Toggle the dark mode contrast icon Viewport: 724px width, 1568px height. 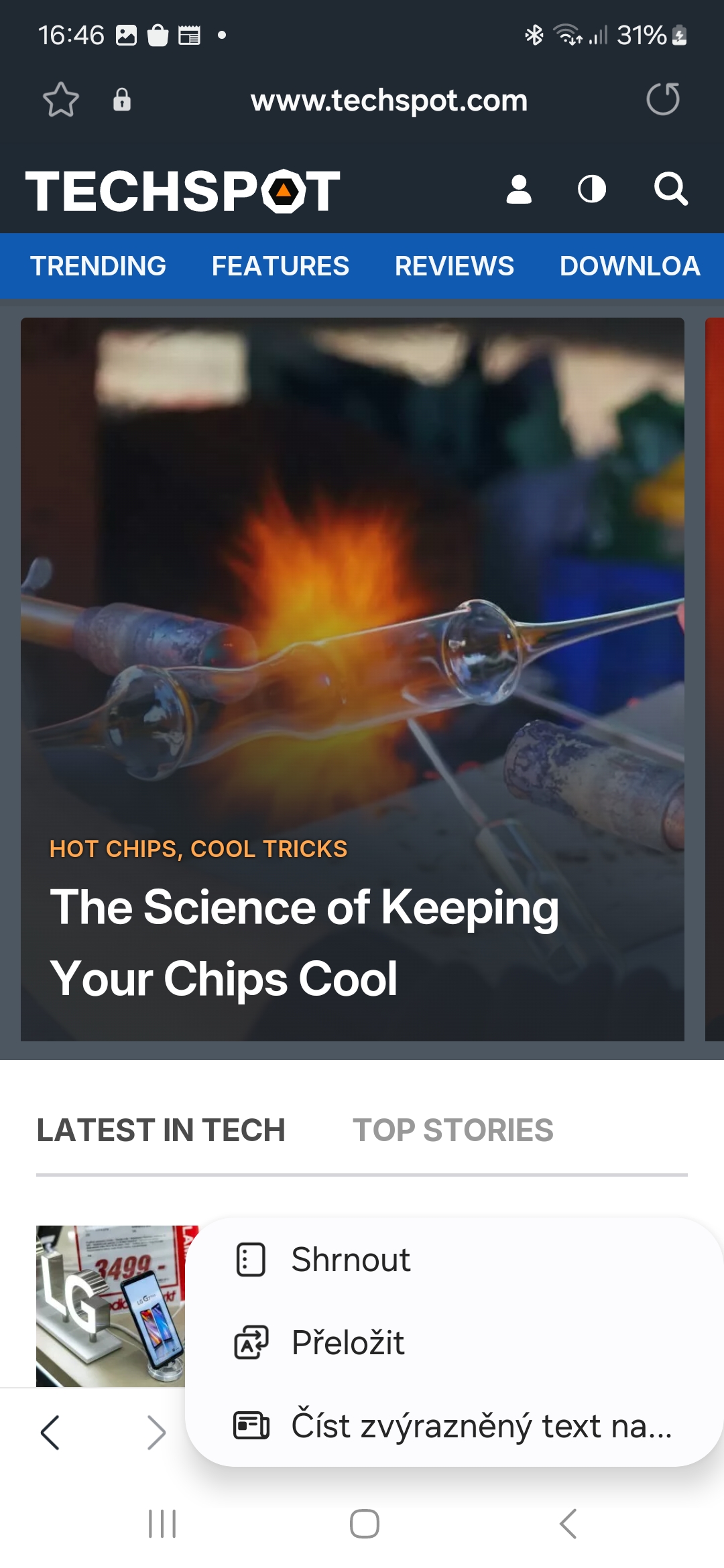(x=592, y=190)
